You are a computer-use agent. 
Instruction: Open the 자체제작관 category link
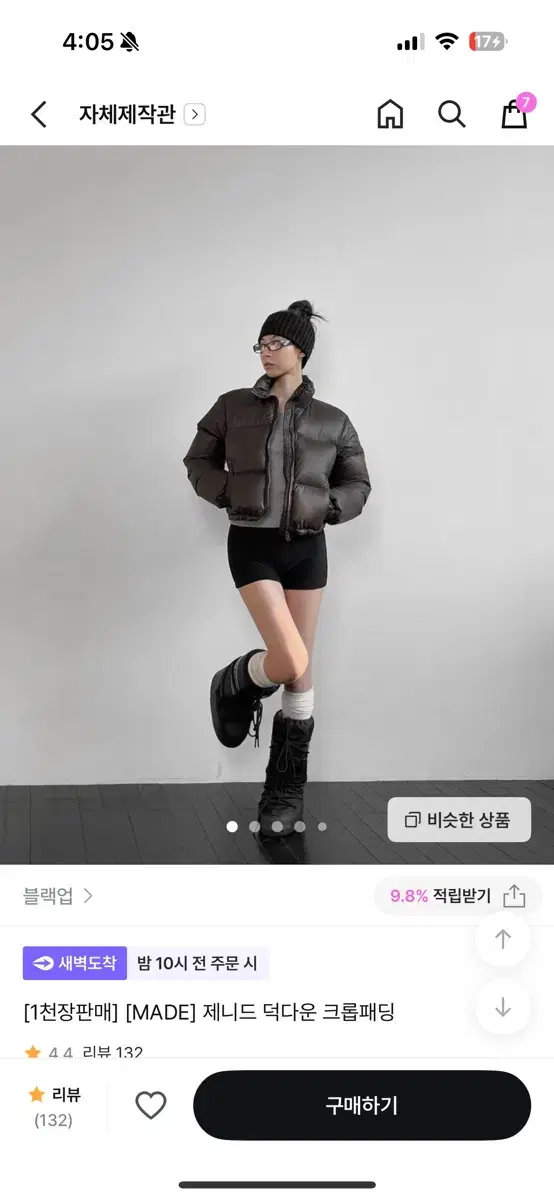(142, 115)
